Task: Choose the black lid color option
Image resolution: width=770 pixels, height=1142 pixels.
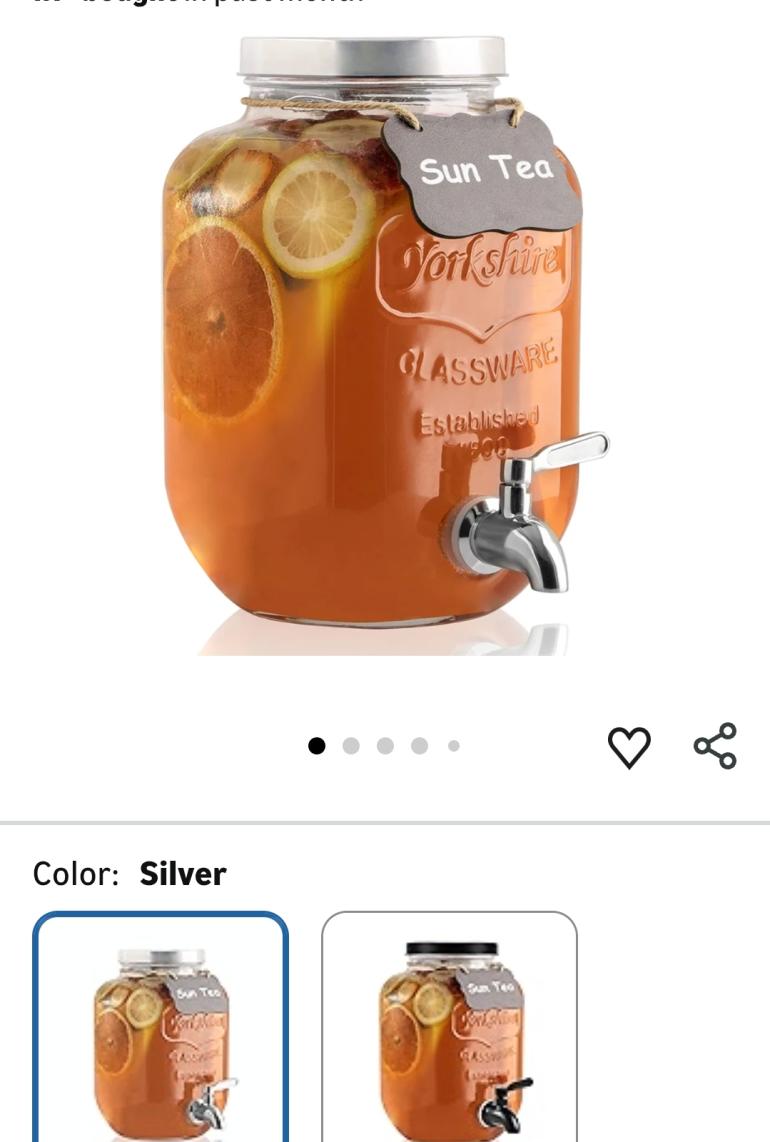Action: [x=449, y=1030]
